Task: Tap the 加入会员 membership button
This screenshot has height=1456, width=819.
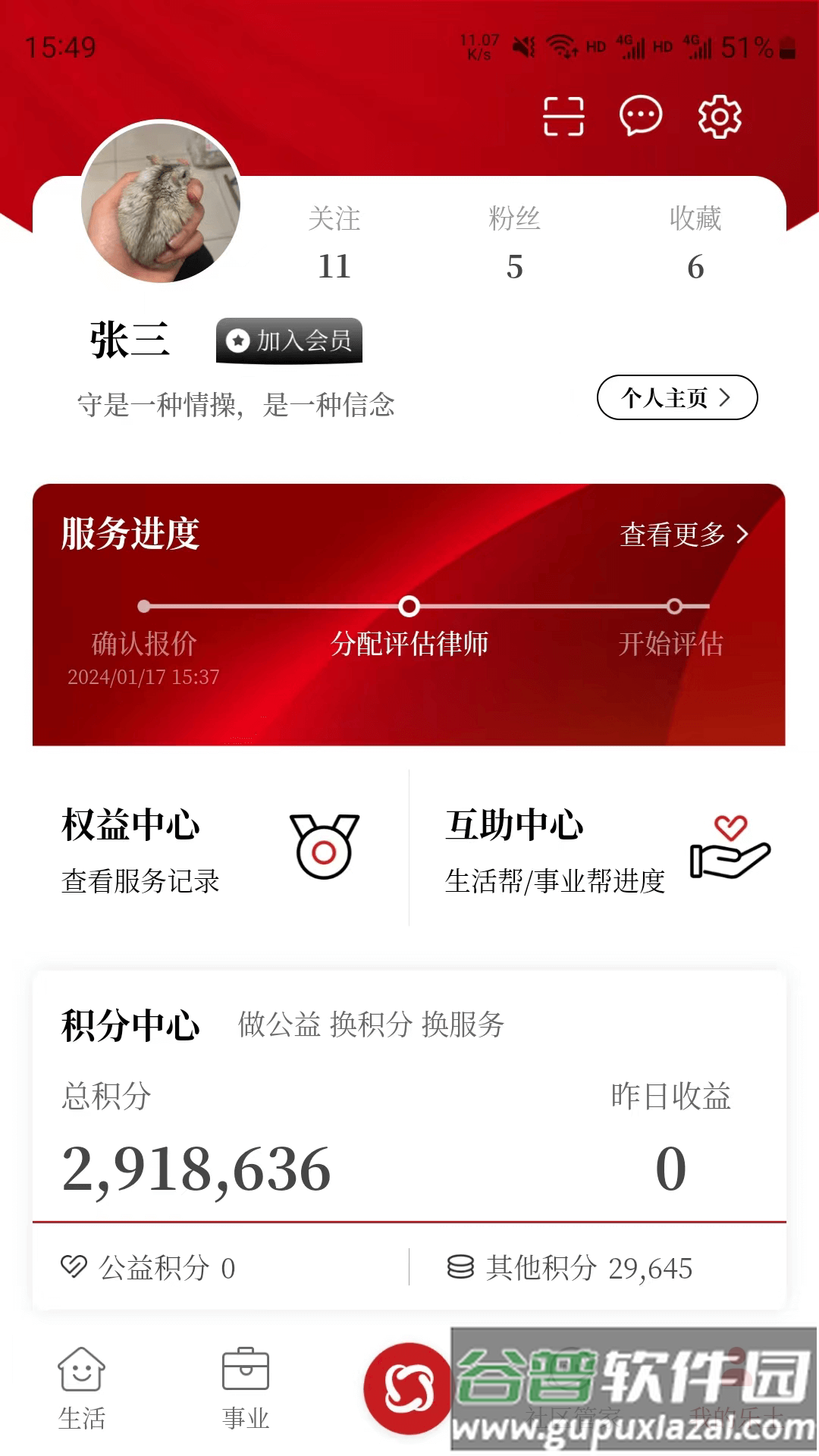Action: click(289, 340)
